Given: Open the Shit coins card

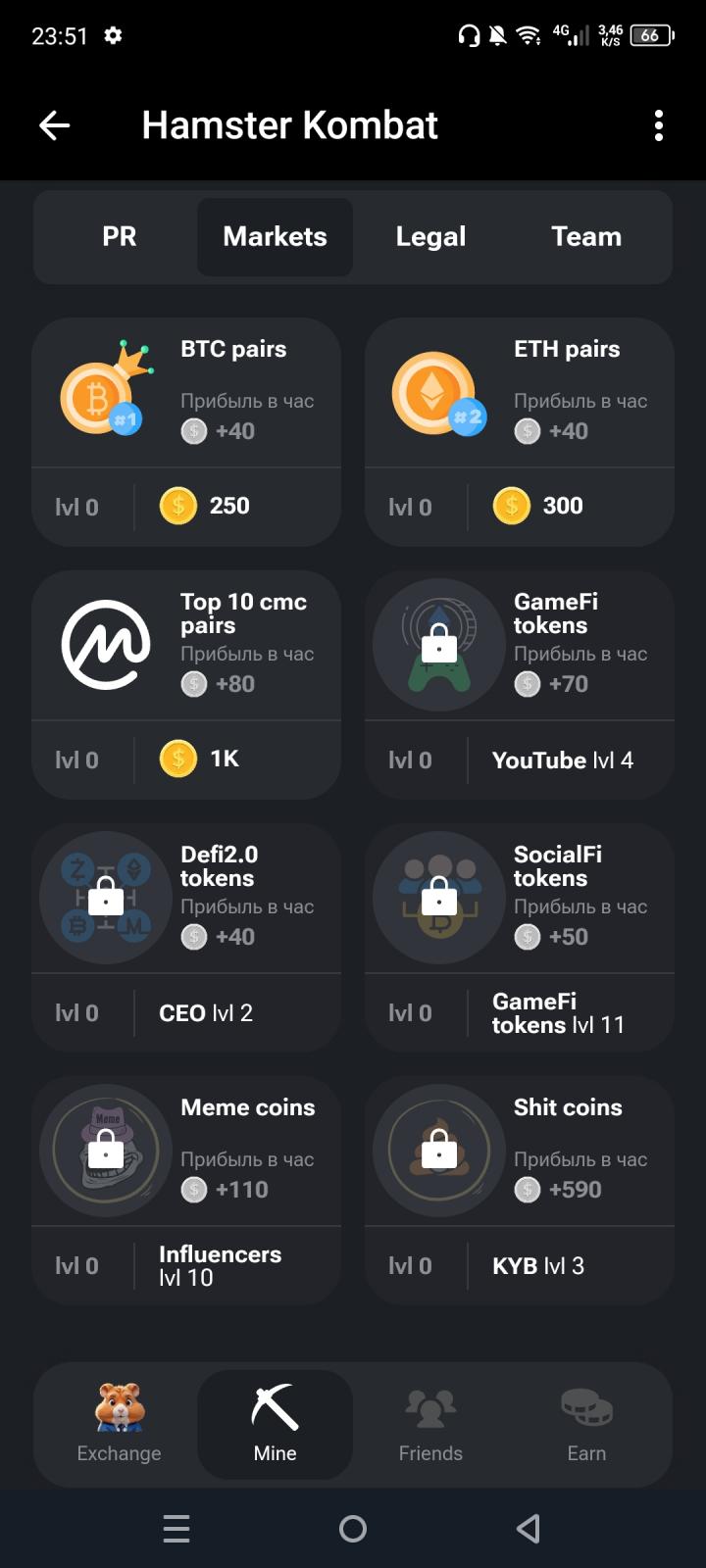Looking at the screenshot, I should 520,1191.
